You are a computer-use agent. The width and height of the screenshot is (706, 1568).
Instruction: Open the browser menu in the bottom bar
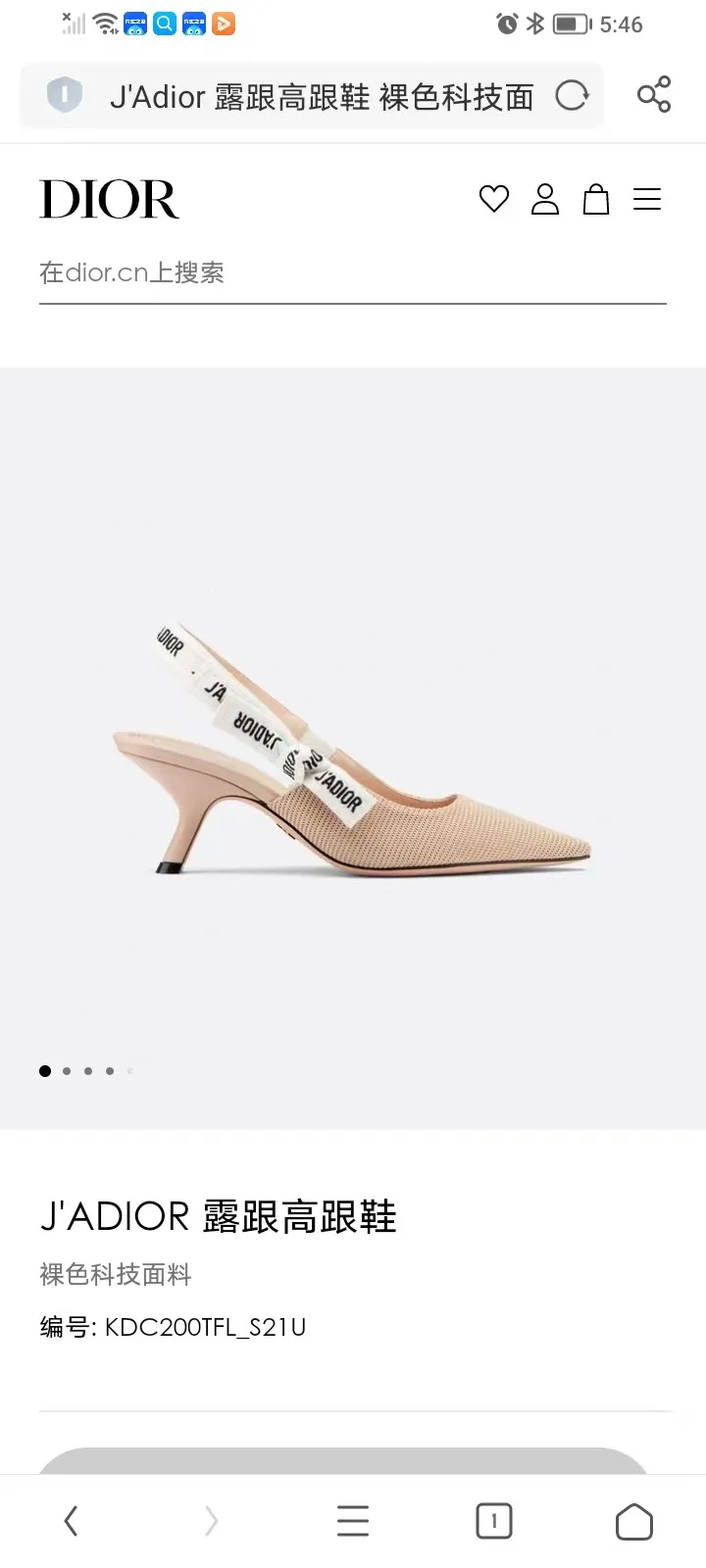[x=353, y=1521]
